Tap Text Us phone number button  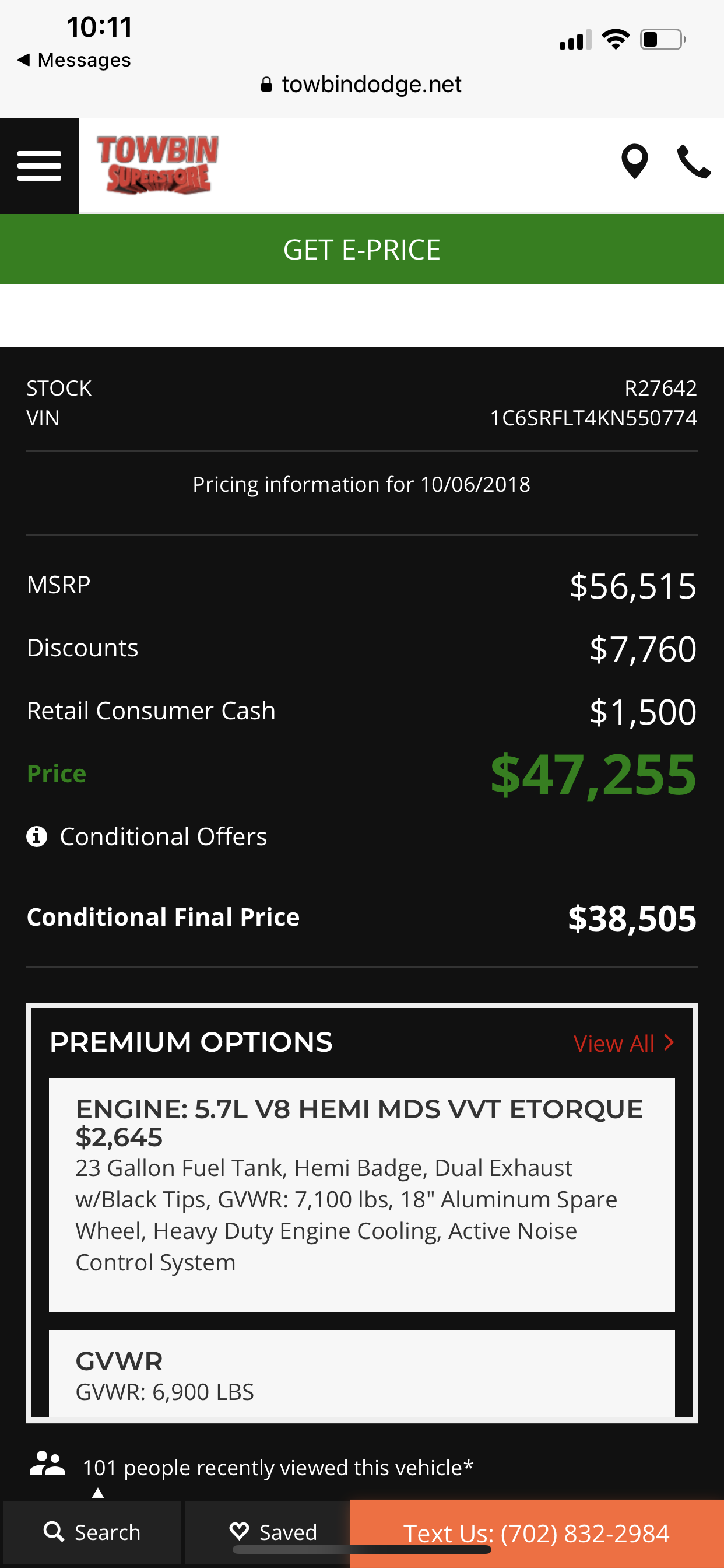537,1532
